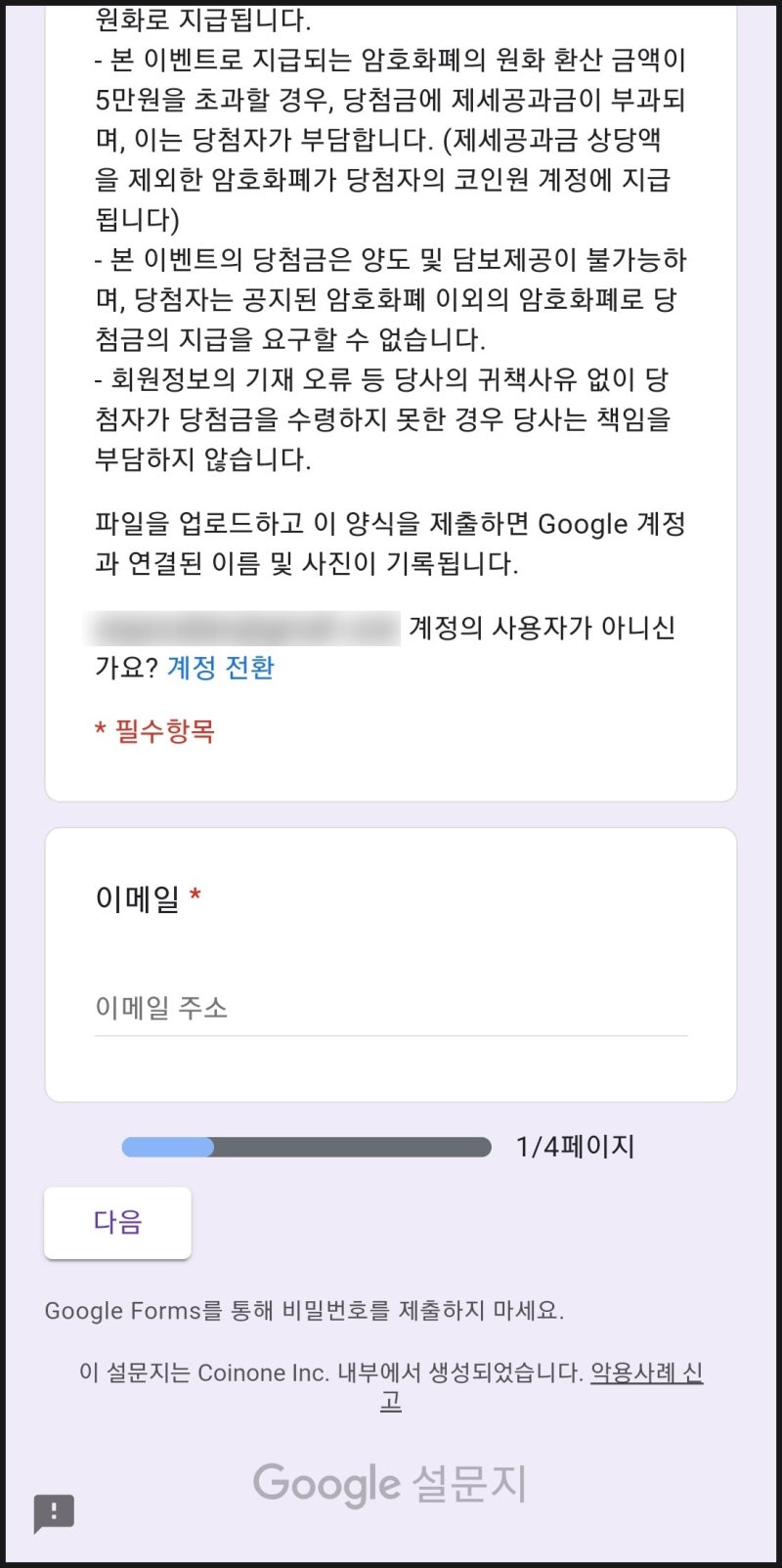This screenshot has width=782, height=1568.
Task: Click the 1/4페이지 page counter text
Action: pos(574,1148)
